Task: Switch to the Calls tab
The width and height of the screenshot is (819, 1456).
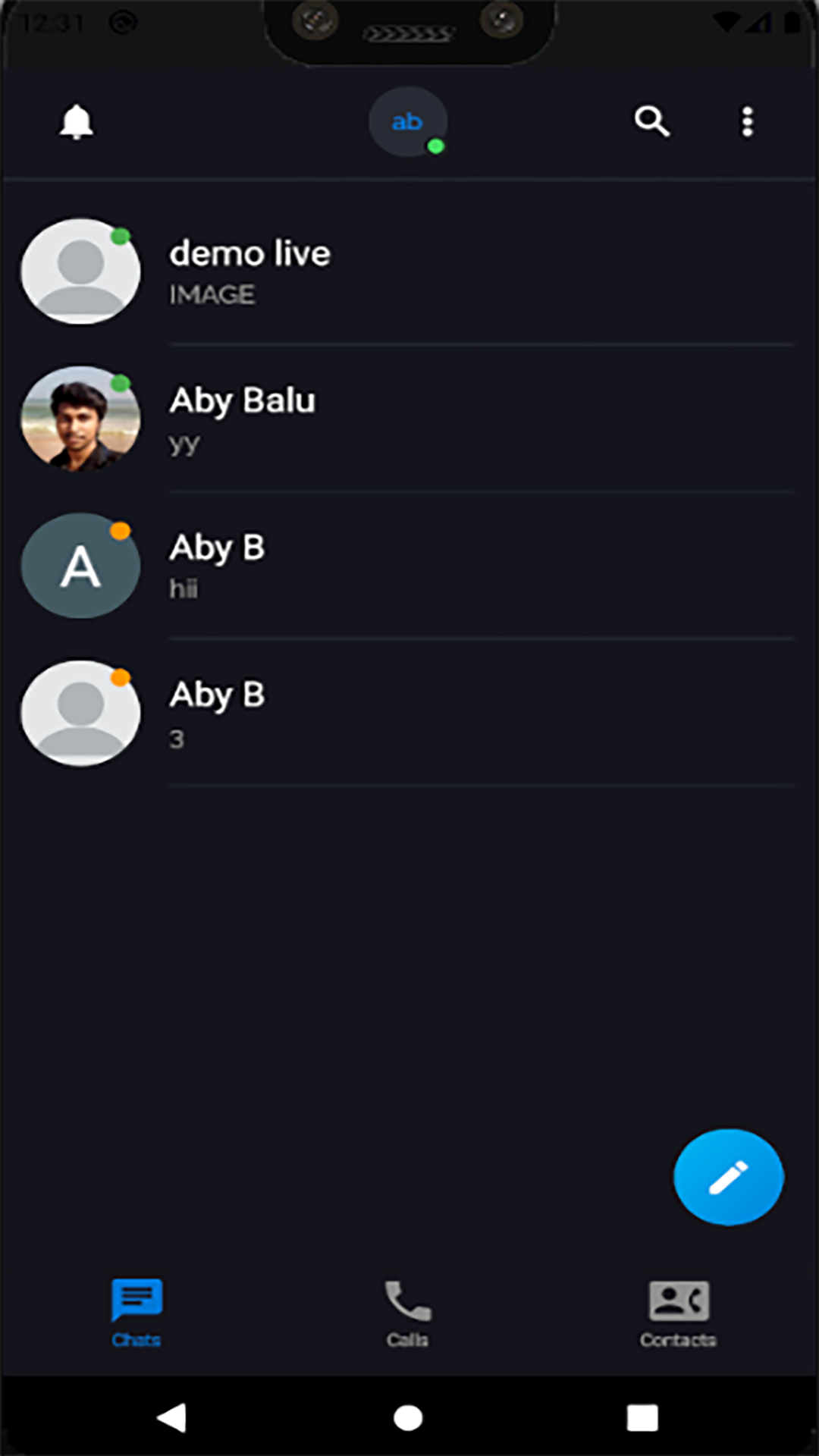Action: [408, 1313]
